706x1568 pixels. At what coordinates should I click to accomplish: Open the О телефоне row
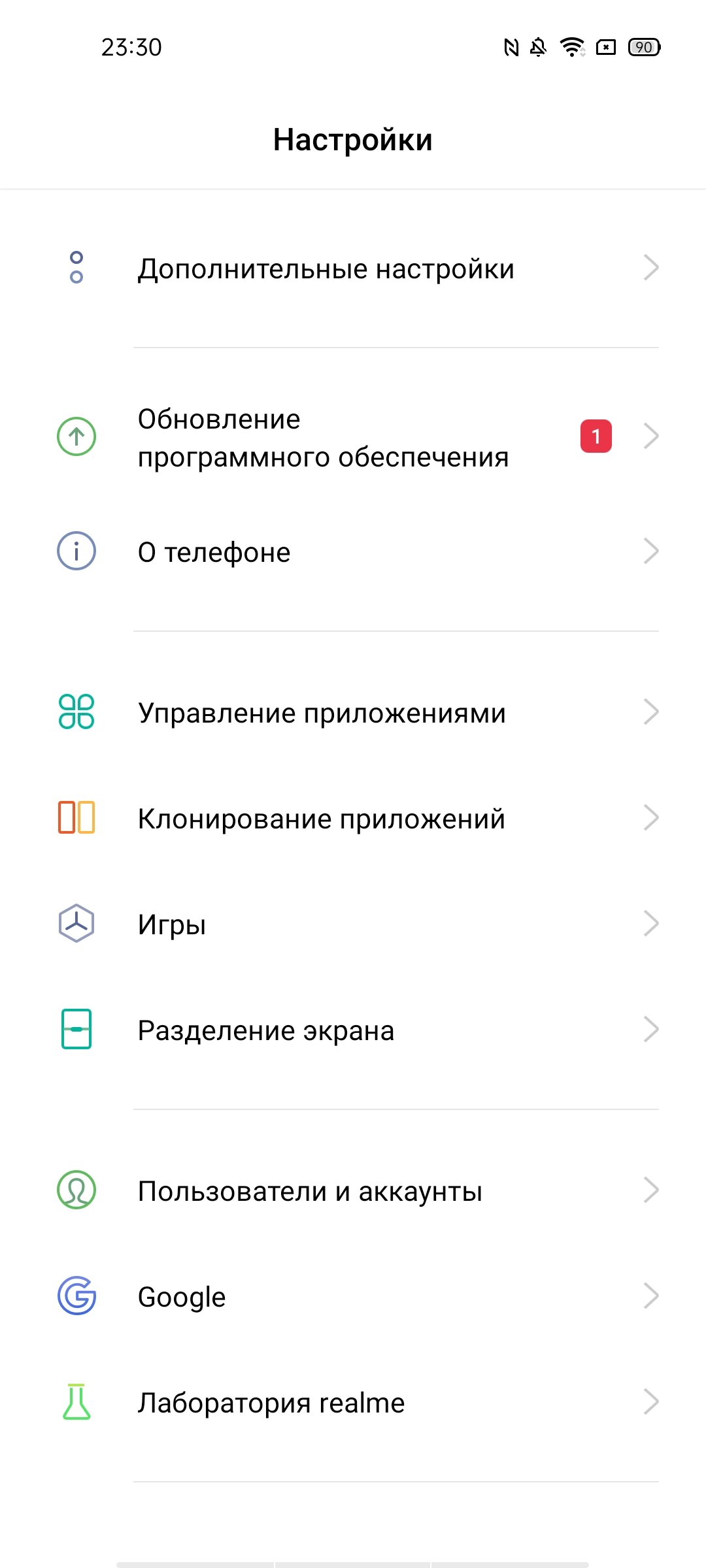click(353, 552)
